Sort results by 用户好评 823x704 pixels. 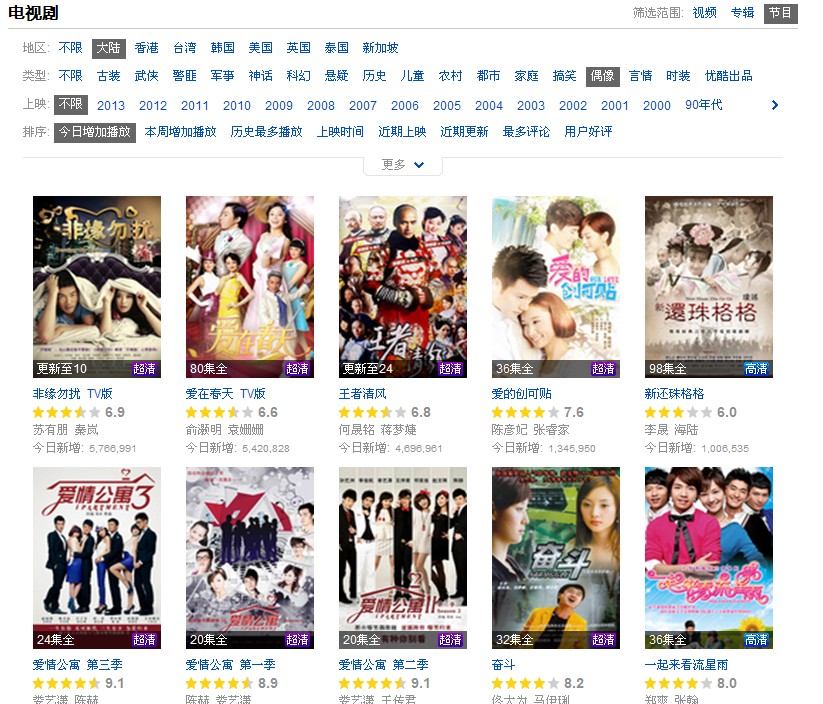tap(588, 132)
